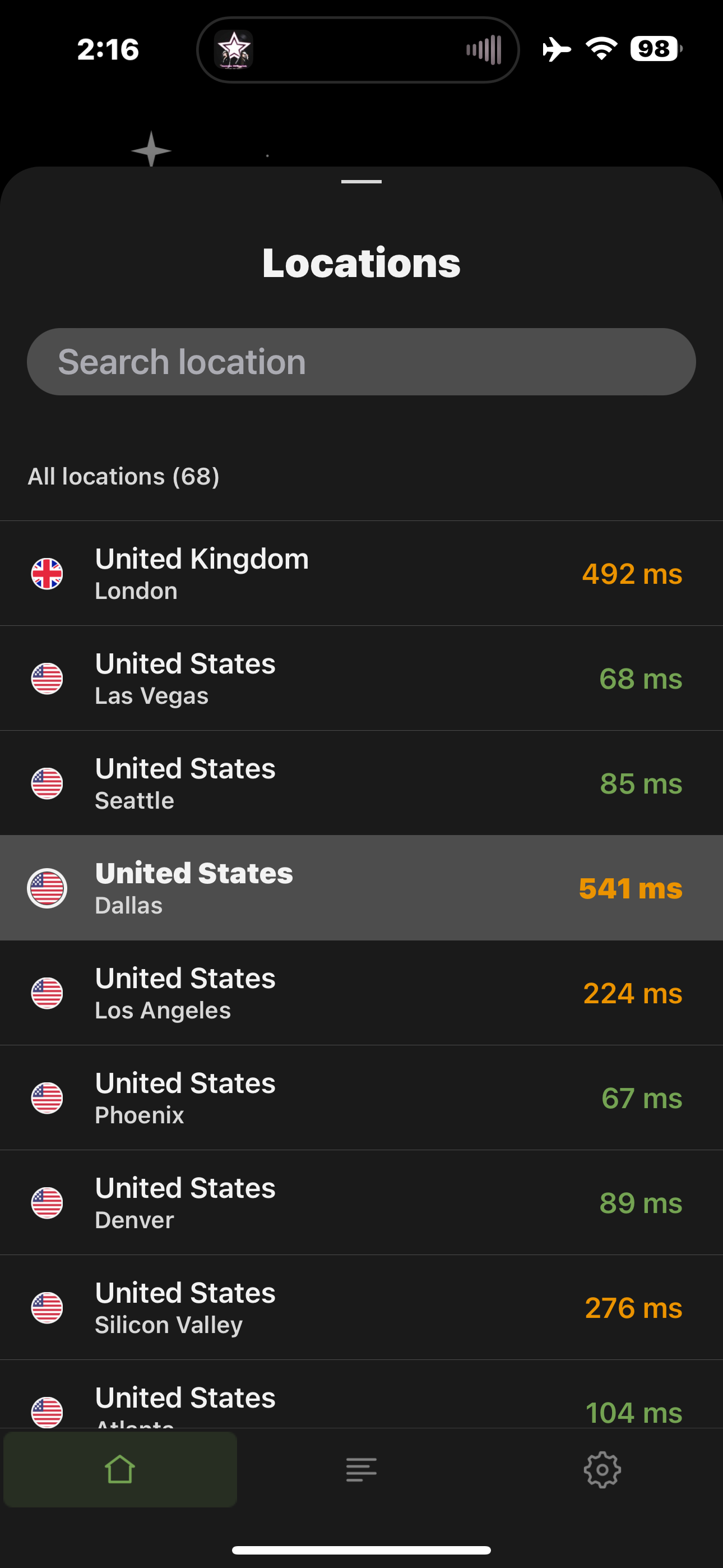Tap All locations (68) header

point(124,476)
